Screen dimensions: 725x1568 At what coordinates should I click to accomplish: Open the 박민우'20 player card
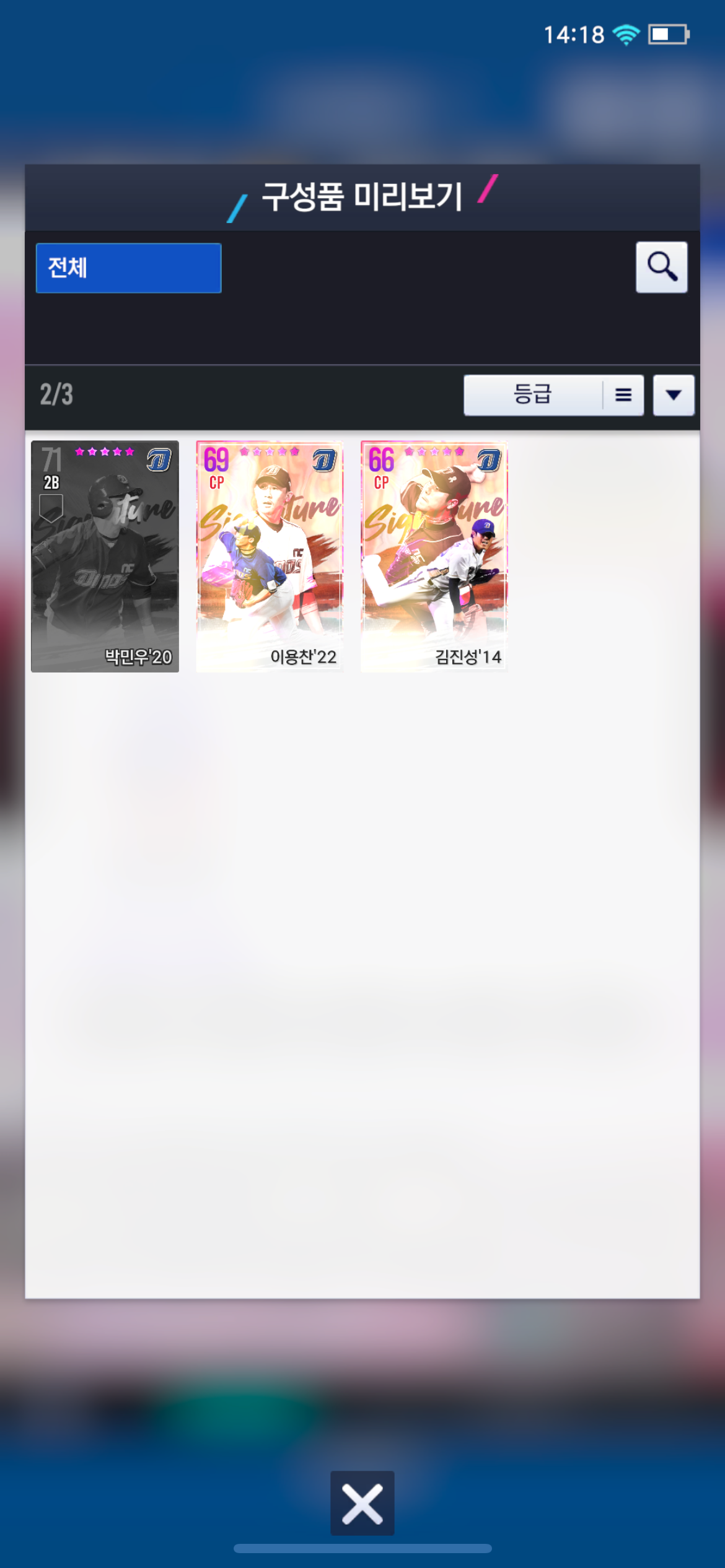click(105, 555)
